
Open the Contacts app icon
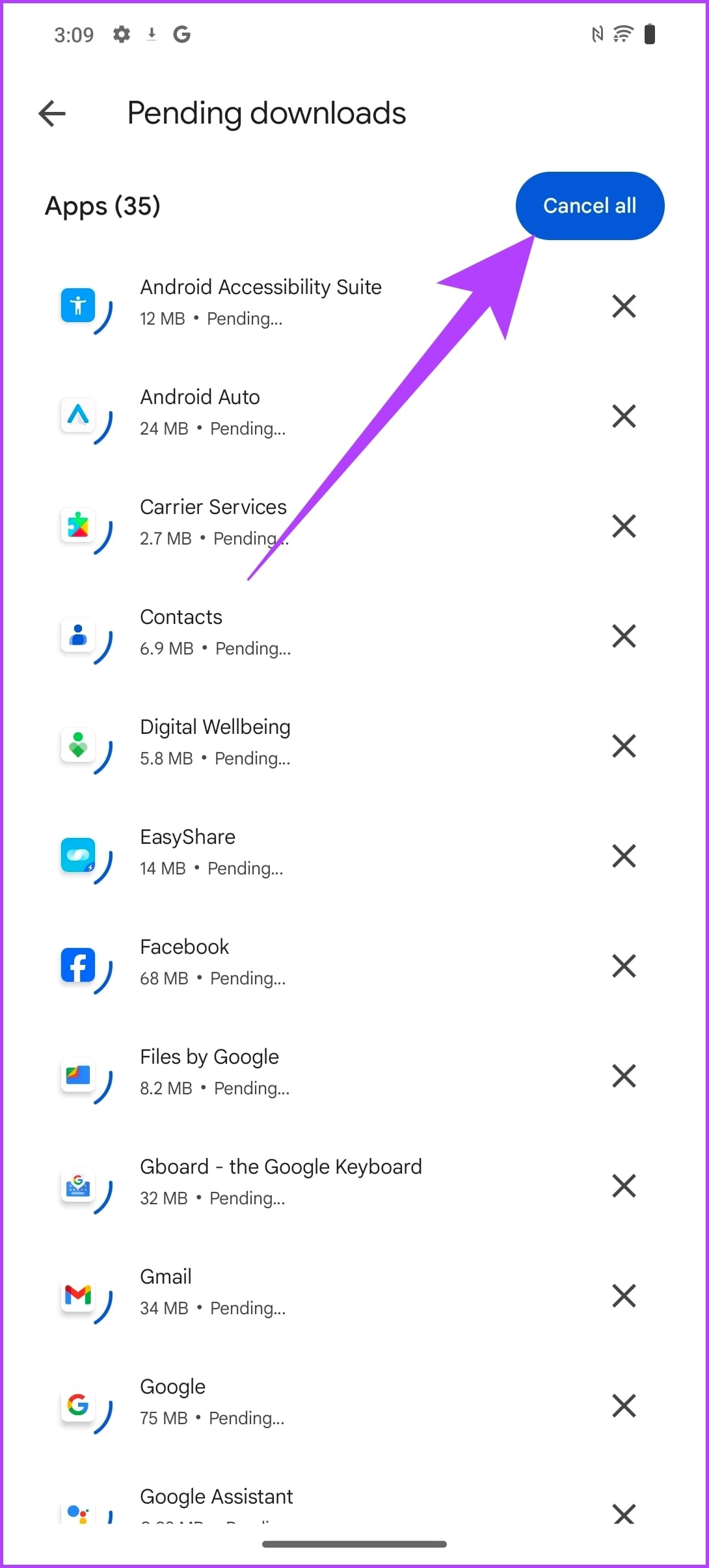pyautogui.click(x=77, y=636)
